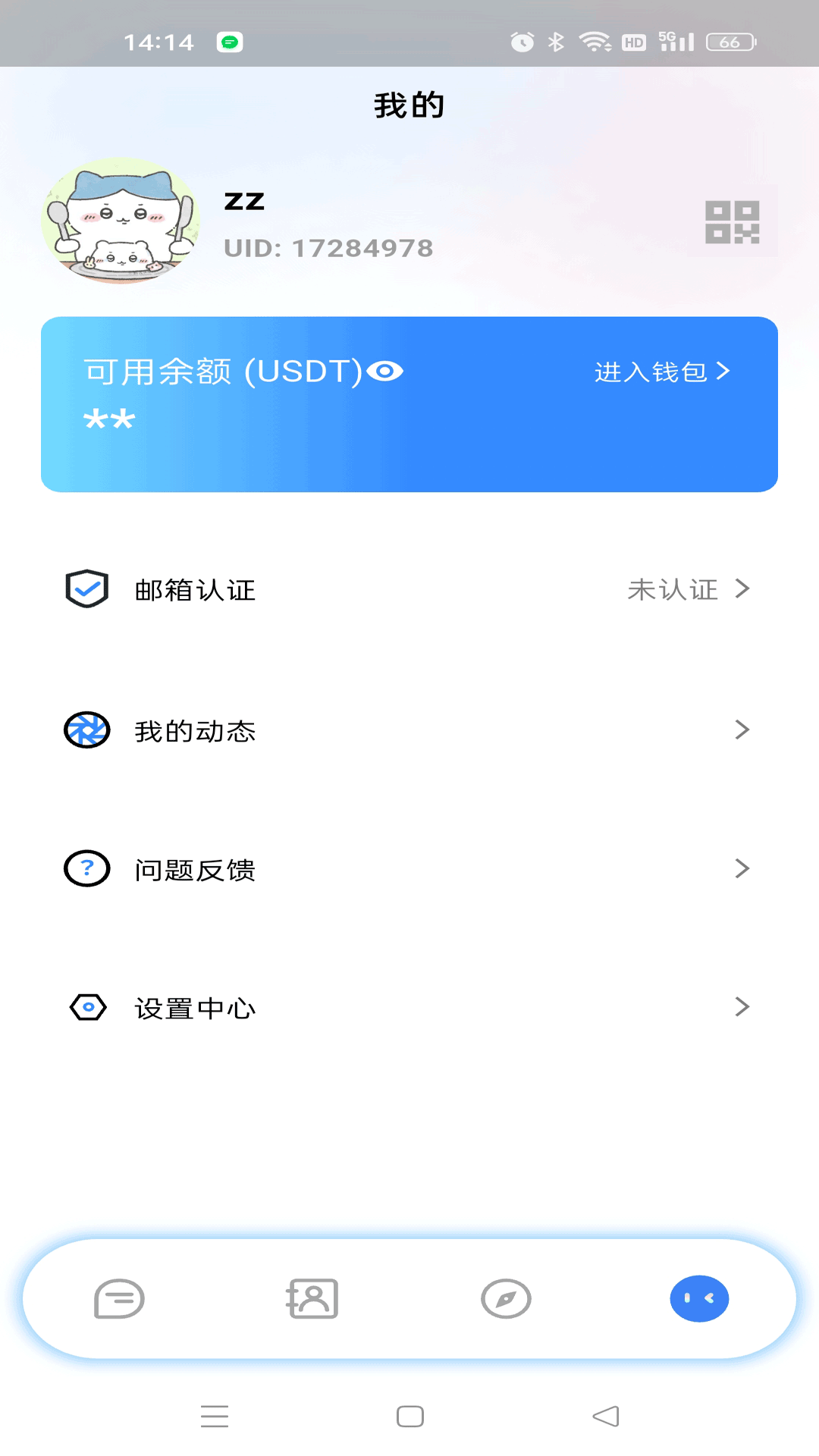Click the 未认证 status text
This screenshot has height=1456, width=819.
pyautogui.click(x=673, y=590)
